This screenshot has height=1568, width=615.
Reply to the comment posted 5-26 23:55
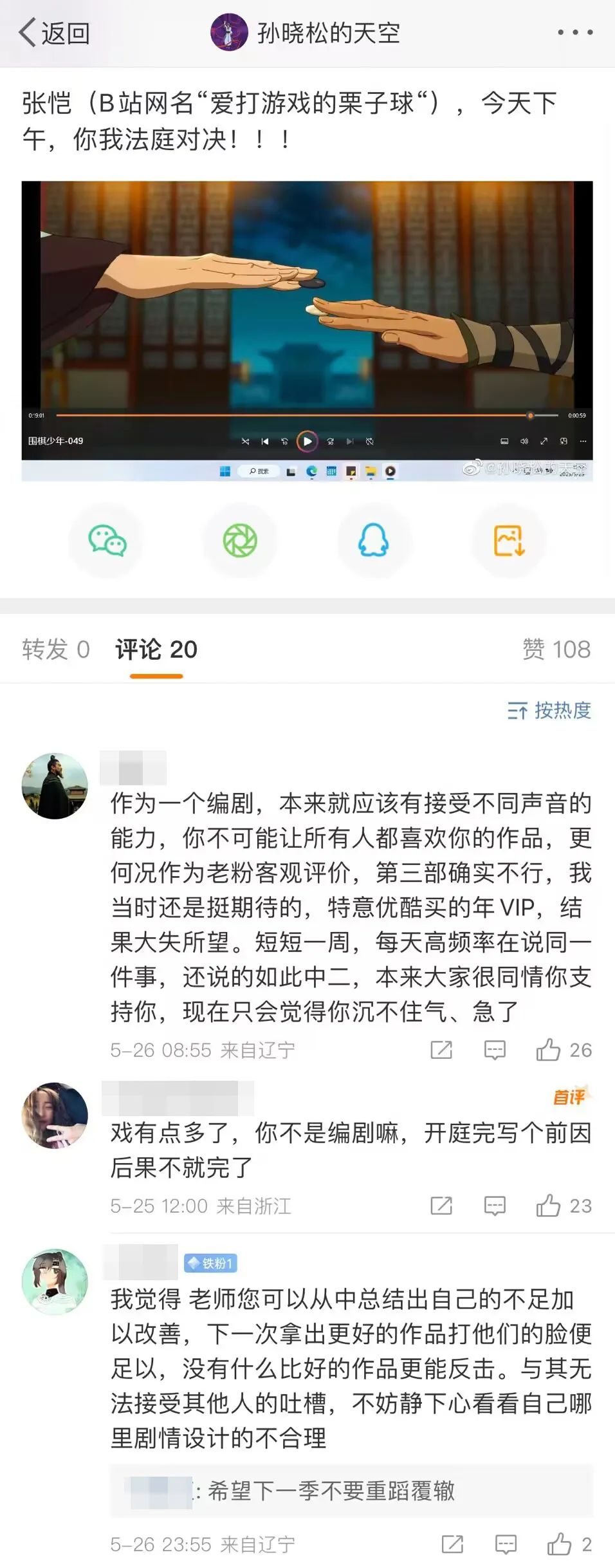506,1544
